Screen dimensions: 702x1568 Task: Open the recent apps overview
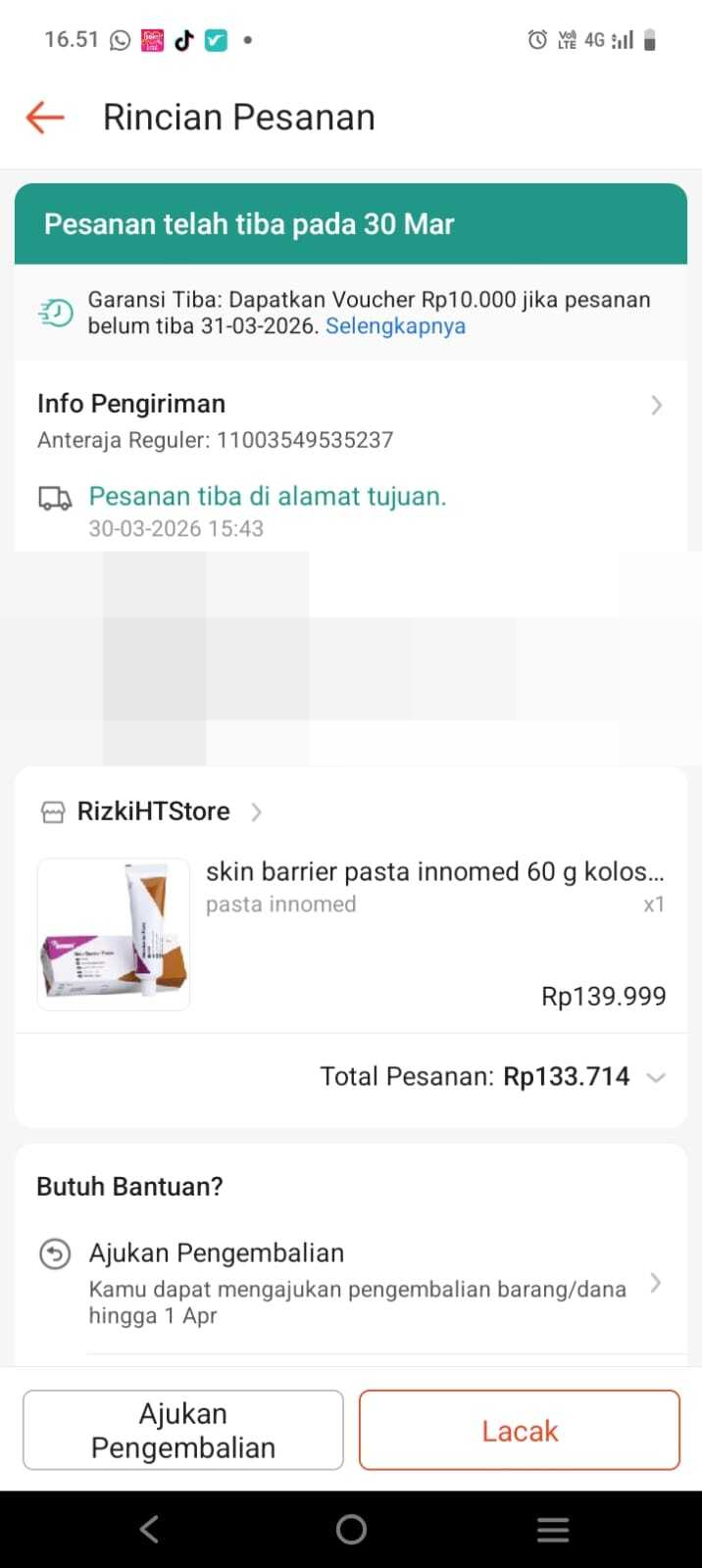(553, 1529)
